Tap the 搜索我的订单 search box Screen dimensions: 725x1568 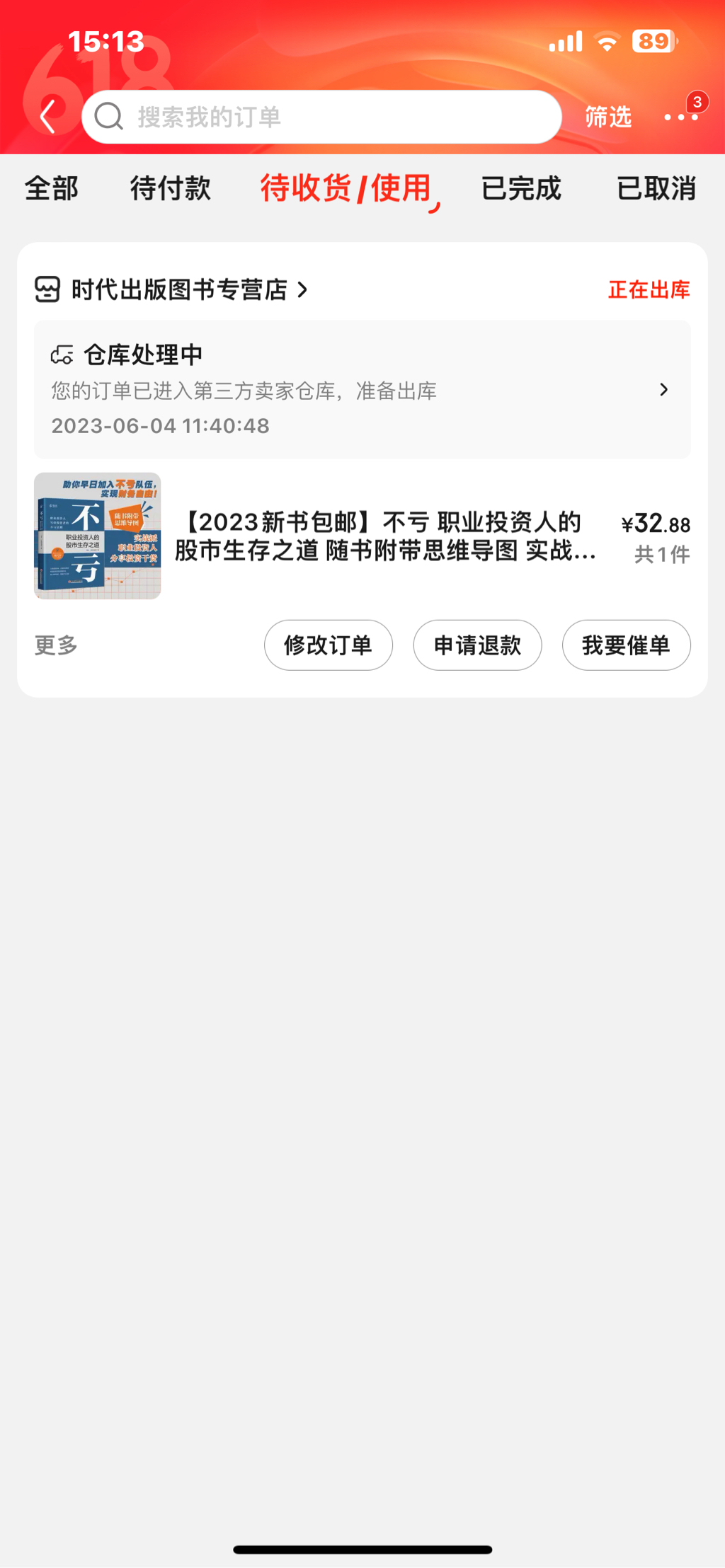(x=322, y=117)
